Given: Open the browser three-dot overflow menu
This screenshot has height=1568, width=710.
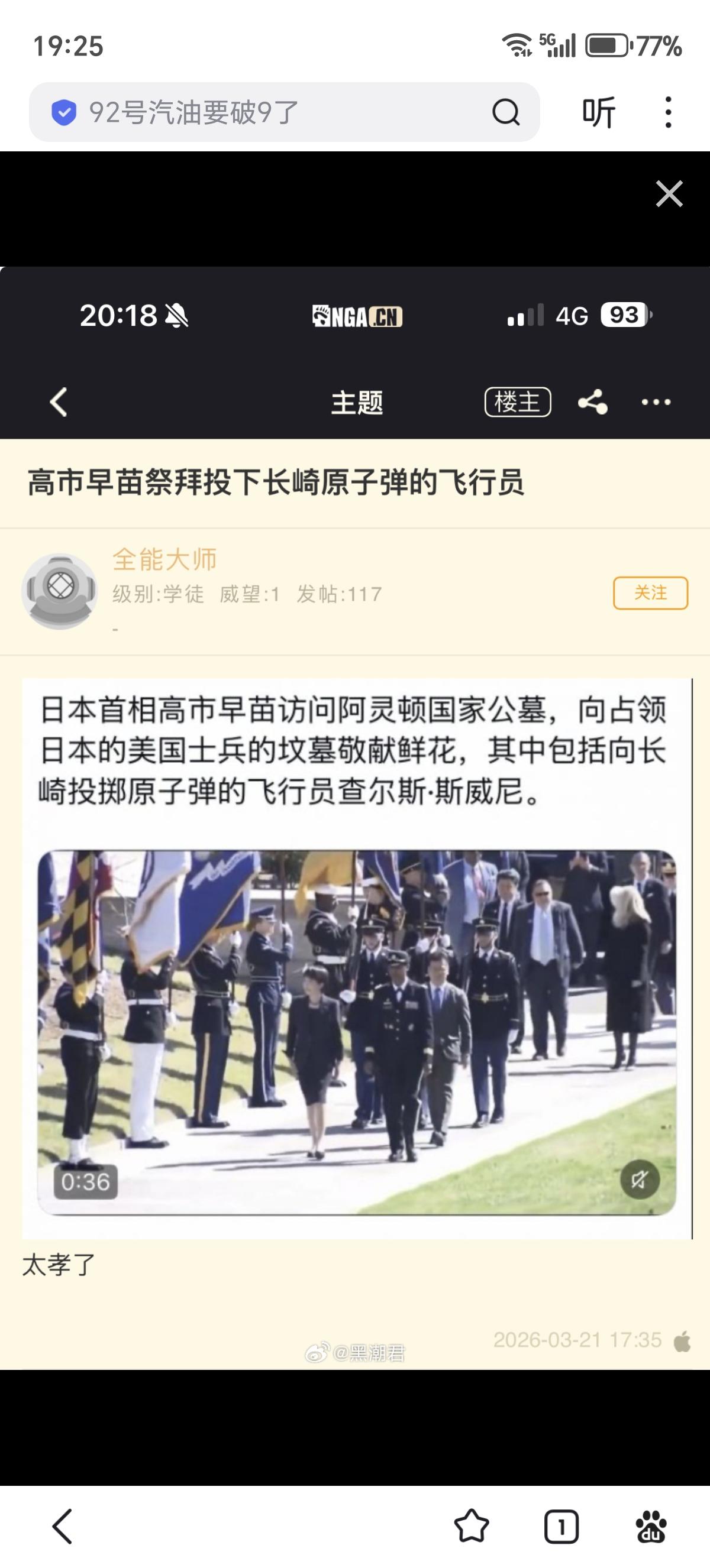Looking at the screenshot, I should (668, 111).
